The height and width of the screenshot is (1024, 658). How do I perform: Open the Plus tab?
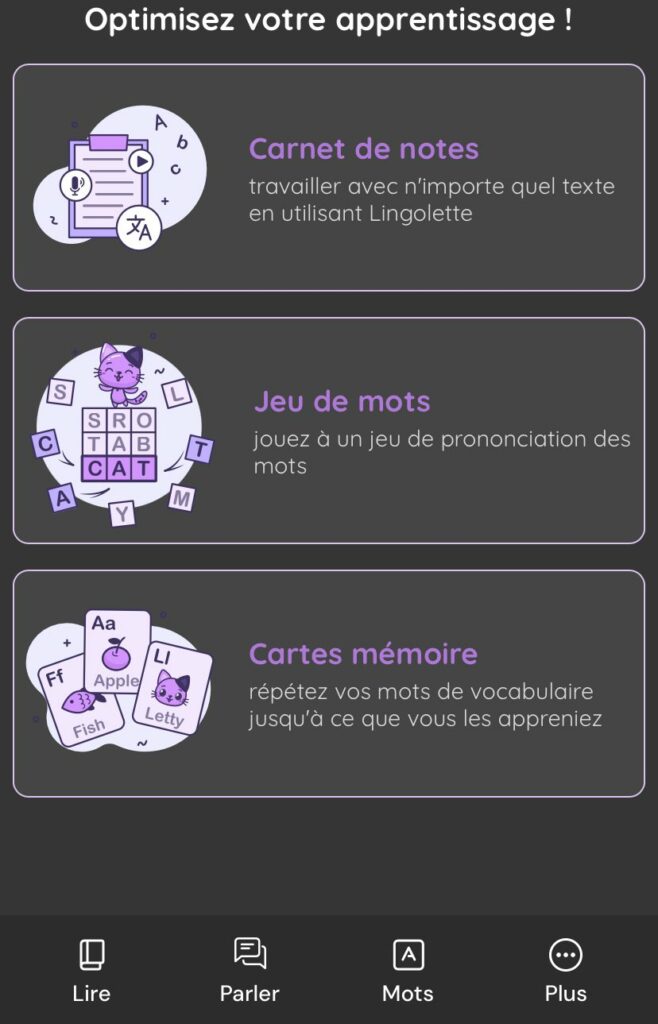click(565, 970)
